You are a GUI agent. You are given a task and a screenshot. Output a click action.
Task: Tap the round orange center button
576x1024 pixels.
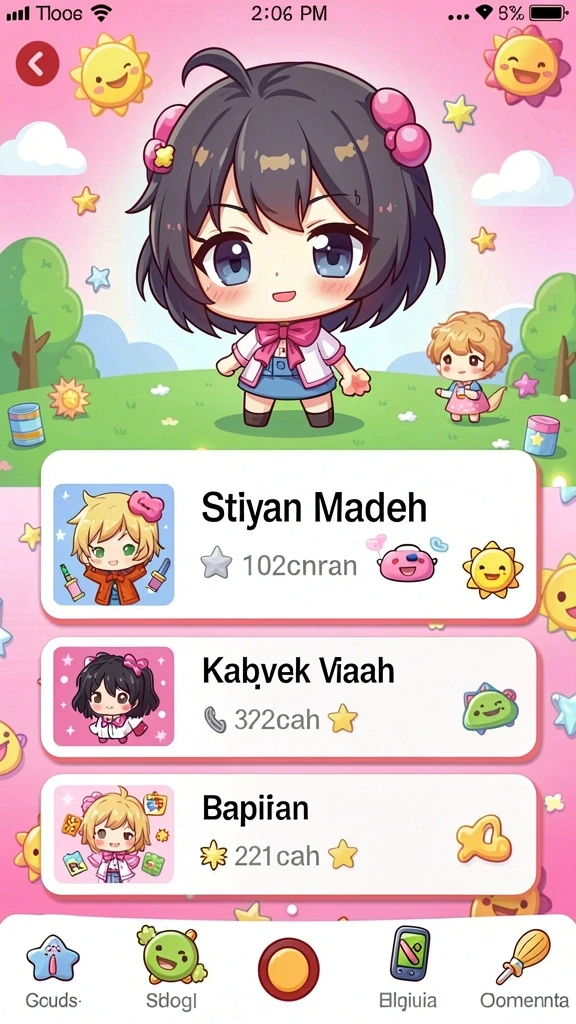tap(289, 970)
